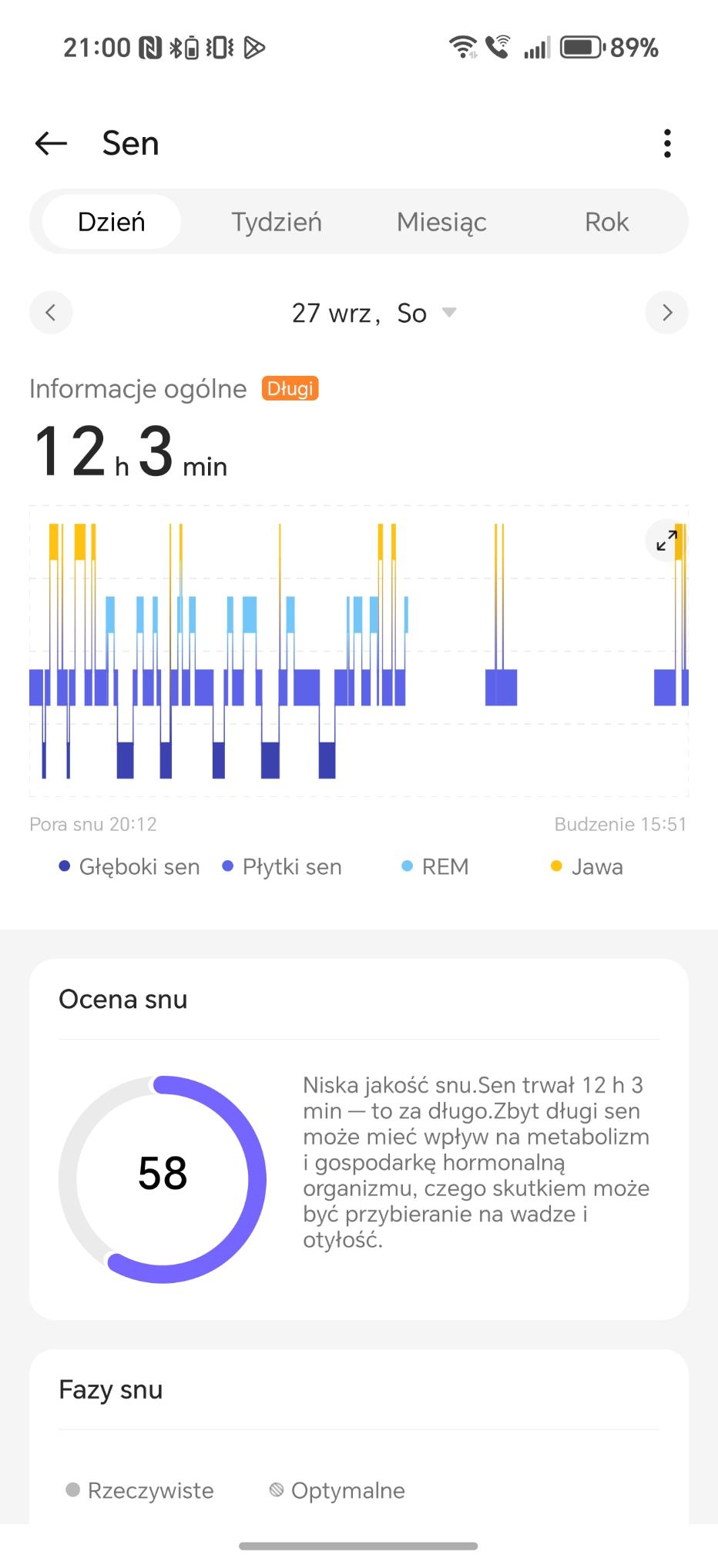The width and height of the screenshot is (718, 1568).
Task: Switch to the Tydzień tab
Action: click(277, 222)
